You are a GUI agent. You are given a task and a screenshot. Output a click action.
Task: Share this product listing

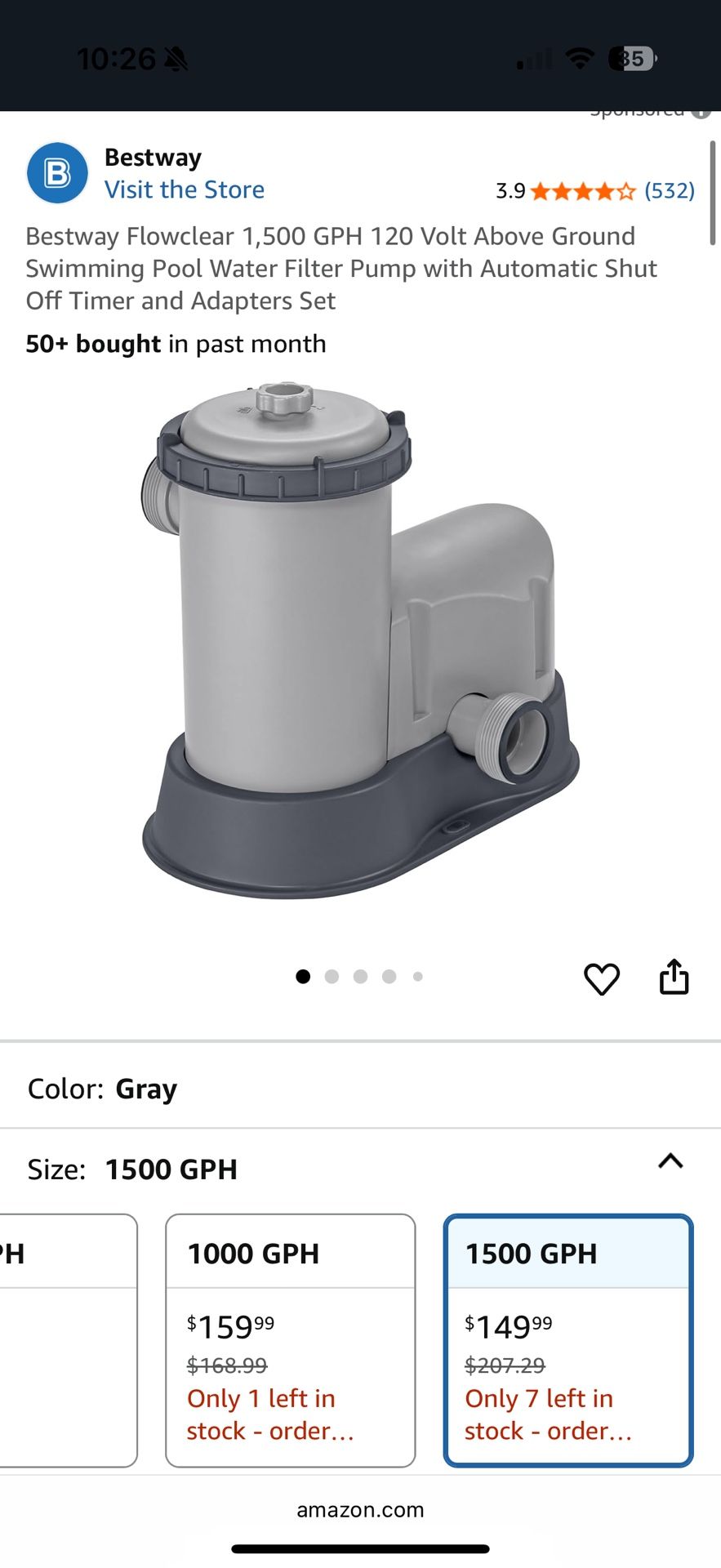pos(674,977)
